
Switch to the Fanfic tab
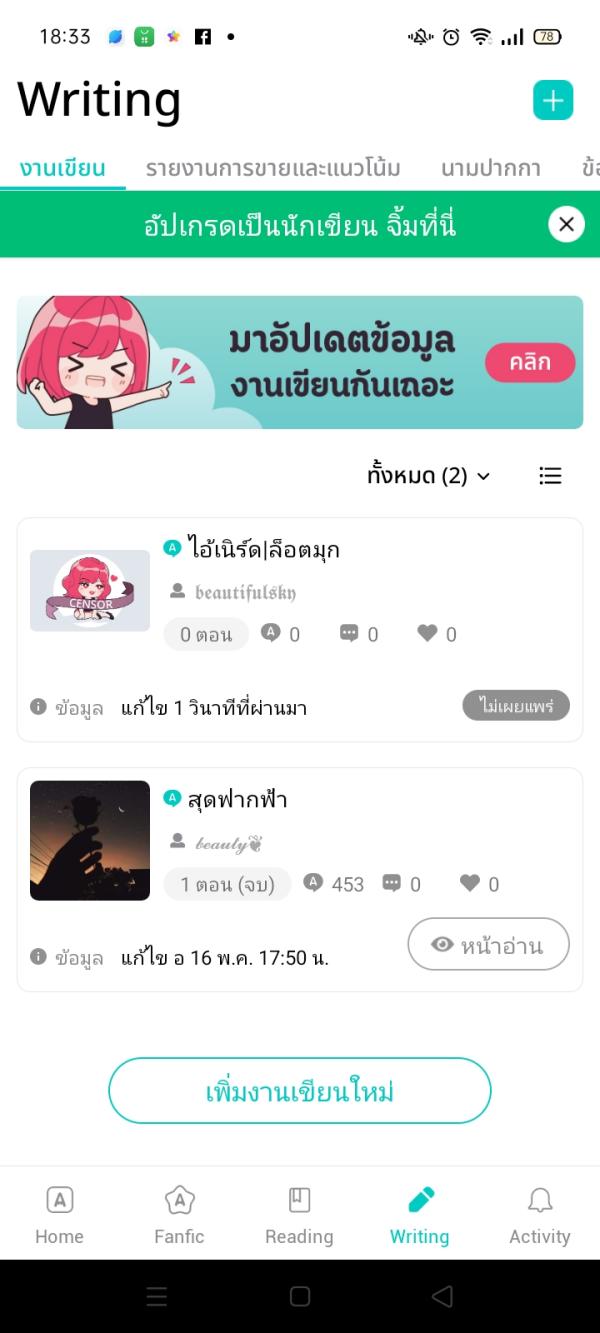pos(179,1215)
